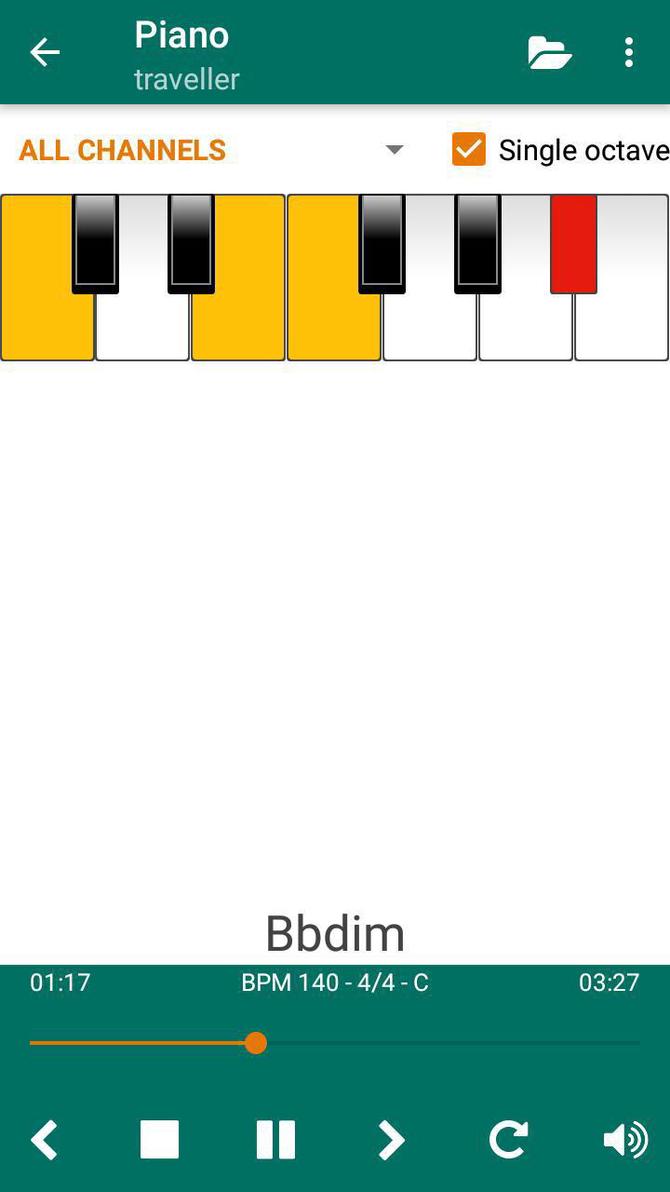Viewport: 670px width, 1192px height.
Task: Uncheck the Single octave checkbox
Action: click(x=468, y=150)
